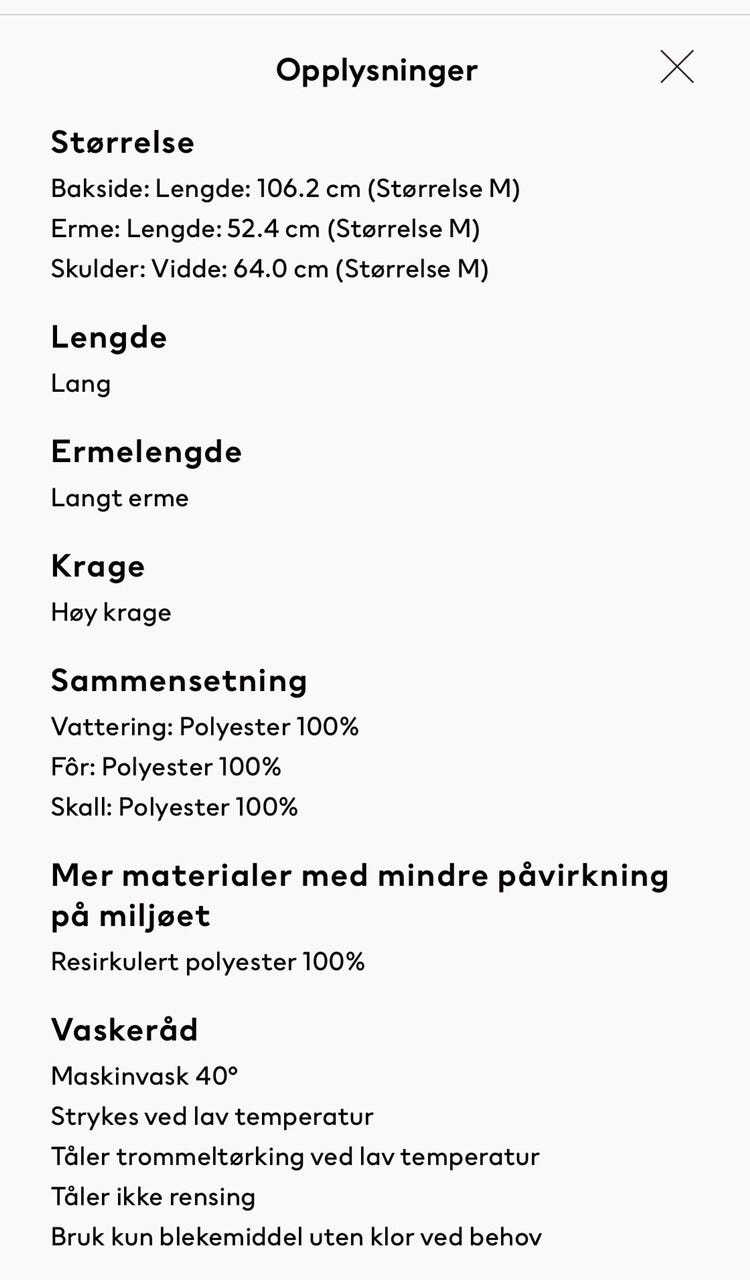Select the Størrelse section heading
Image resolution: width=750 pixels, height=1280 pixels.
point(124,142)
